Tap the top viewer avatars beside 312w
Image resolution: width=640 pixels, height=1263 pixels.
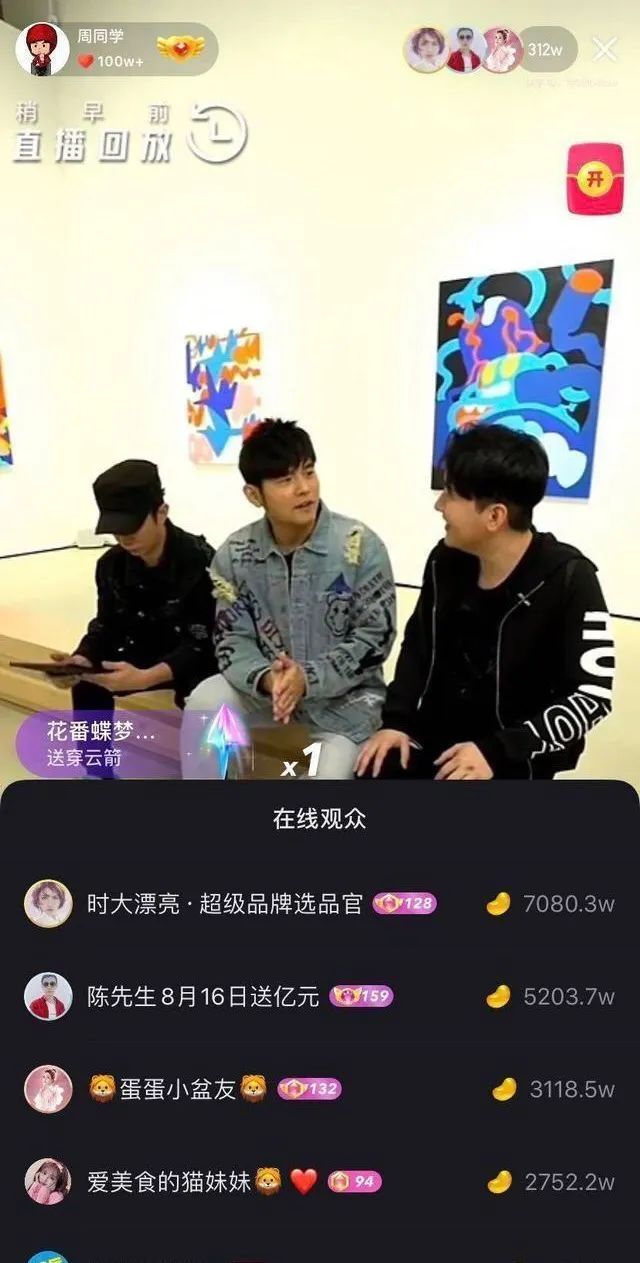pos(463,50)
